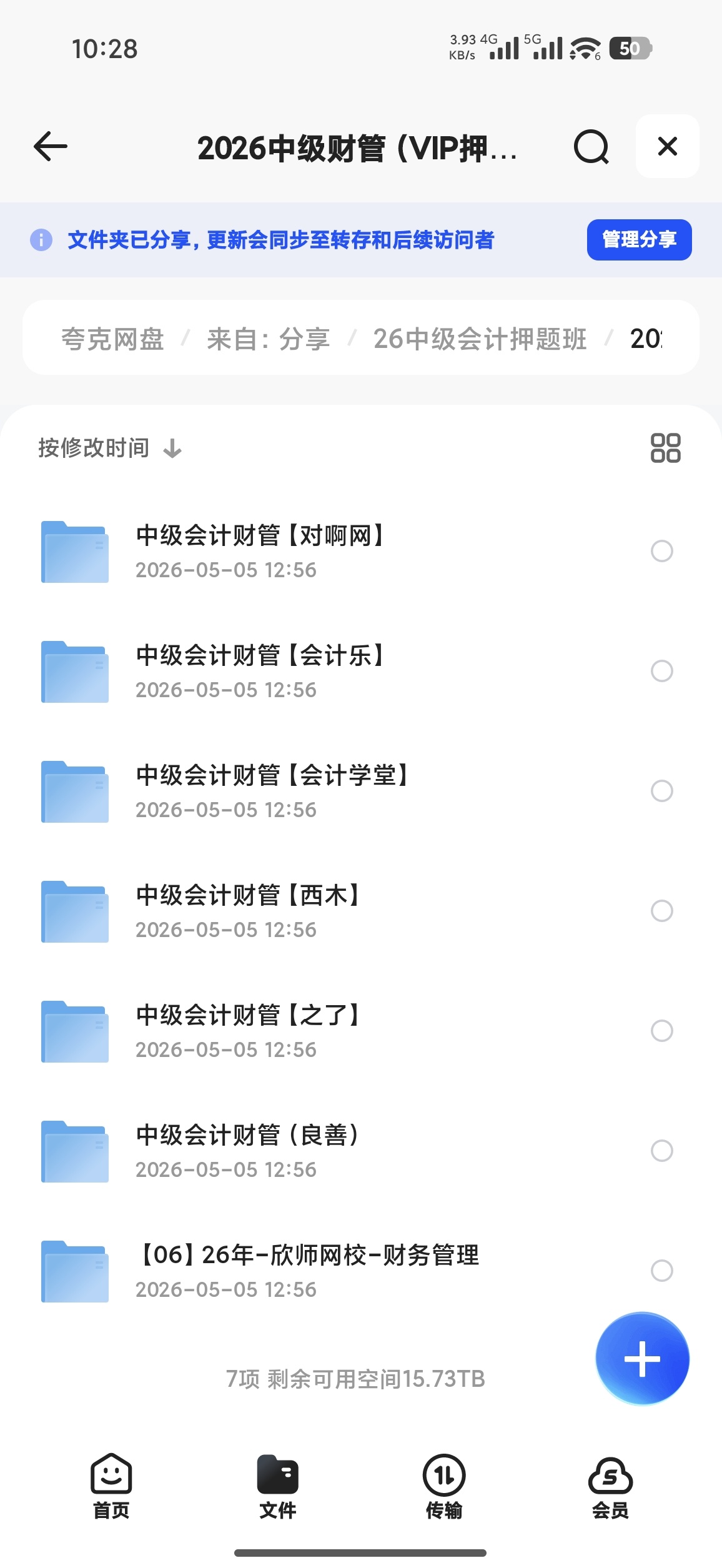
Task: Tap the 管理分享 button
Action: 639,240
